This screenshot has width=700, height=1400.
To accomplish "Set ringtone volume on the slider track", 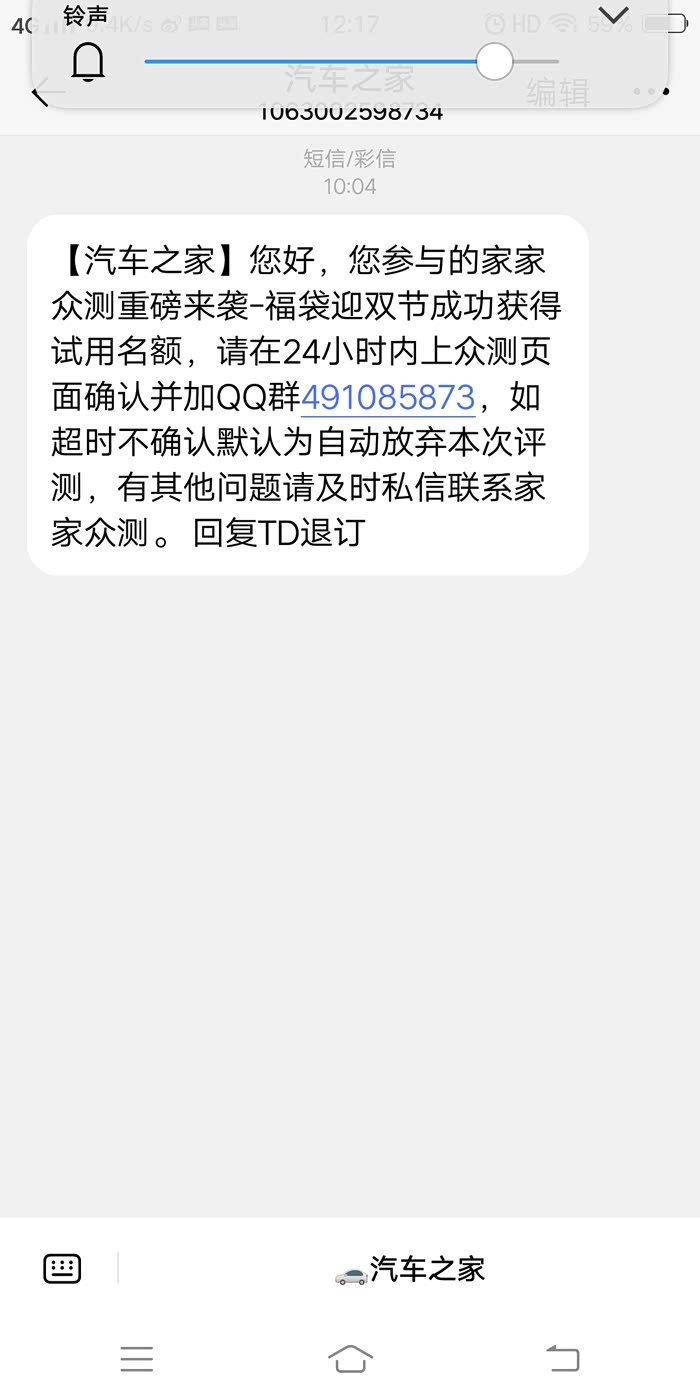I will point(350,62).
